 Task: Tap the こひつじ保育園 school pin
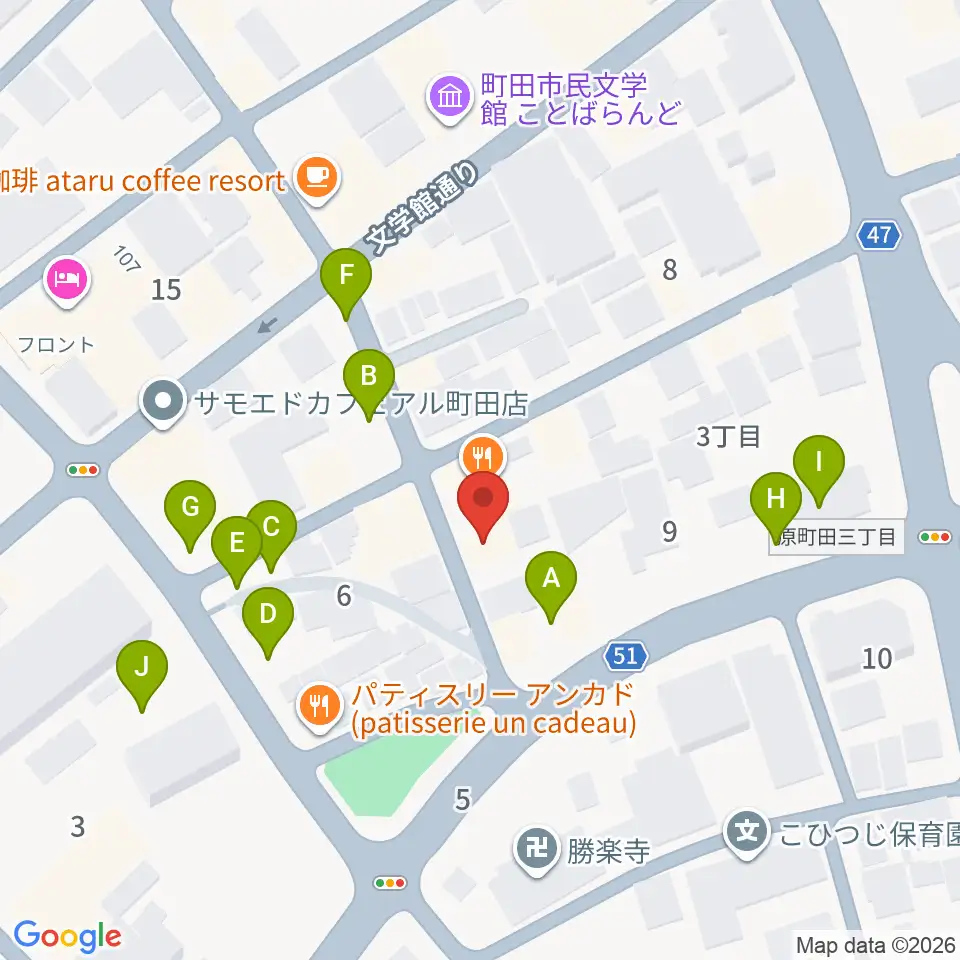coord(746,833)
